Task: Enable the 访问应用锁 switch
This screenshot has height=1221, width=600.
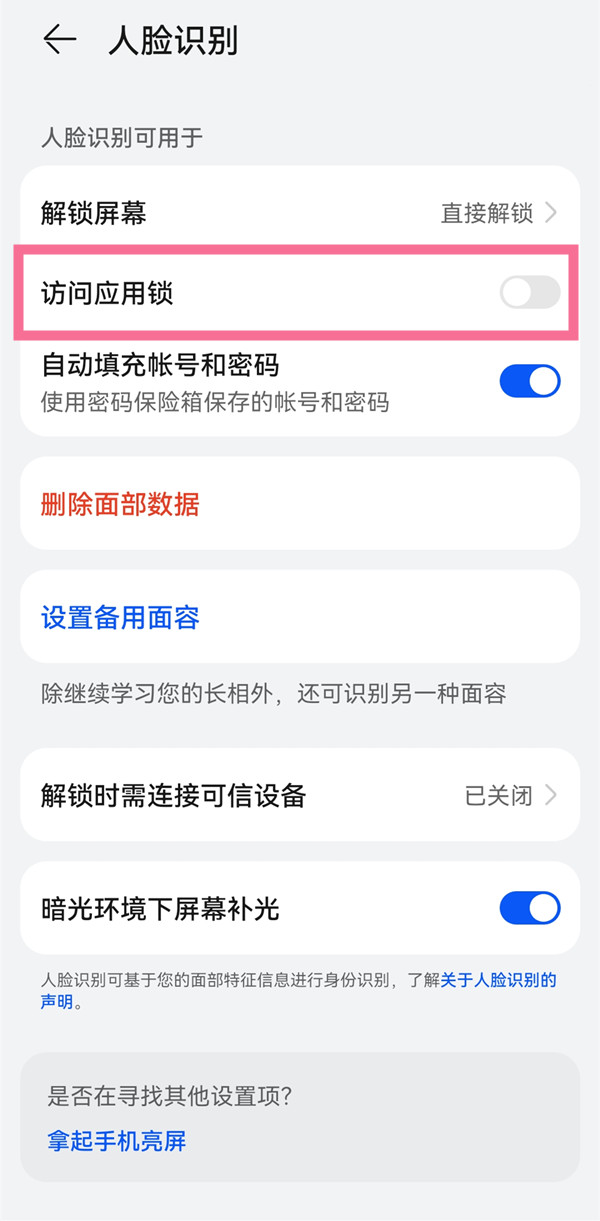Action: [529, 293]
